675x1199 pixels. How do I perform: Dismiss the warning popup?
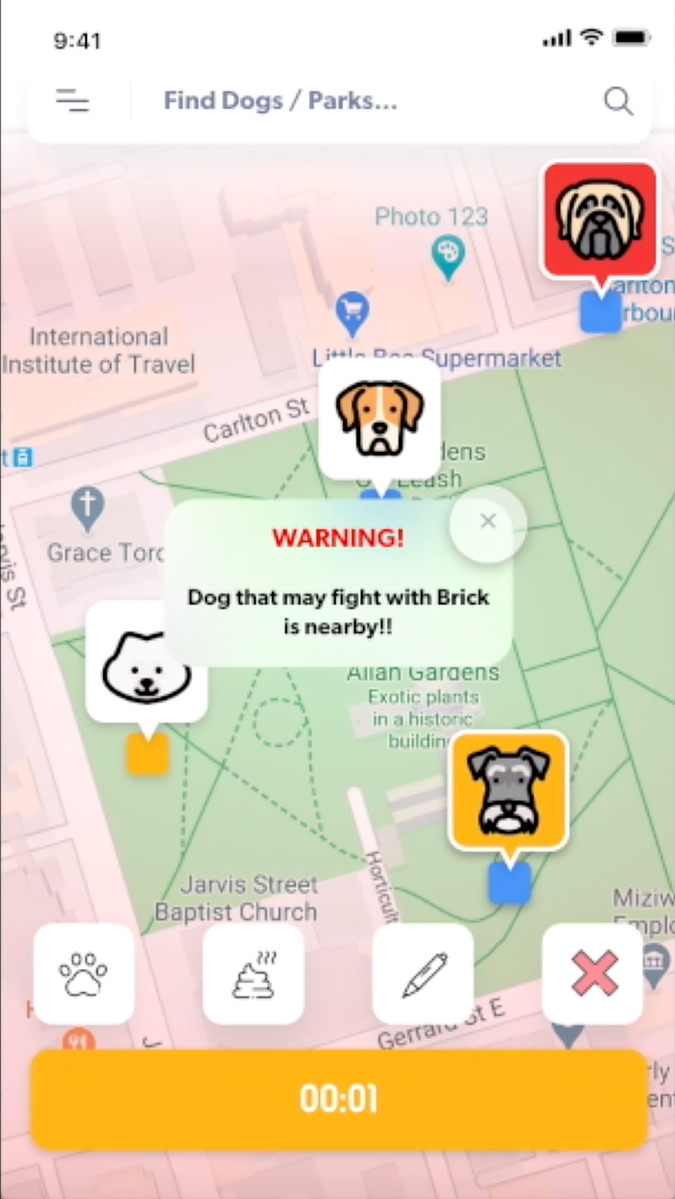[x=487, y=521]
